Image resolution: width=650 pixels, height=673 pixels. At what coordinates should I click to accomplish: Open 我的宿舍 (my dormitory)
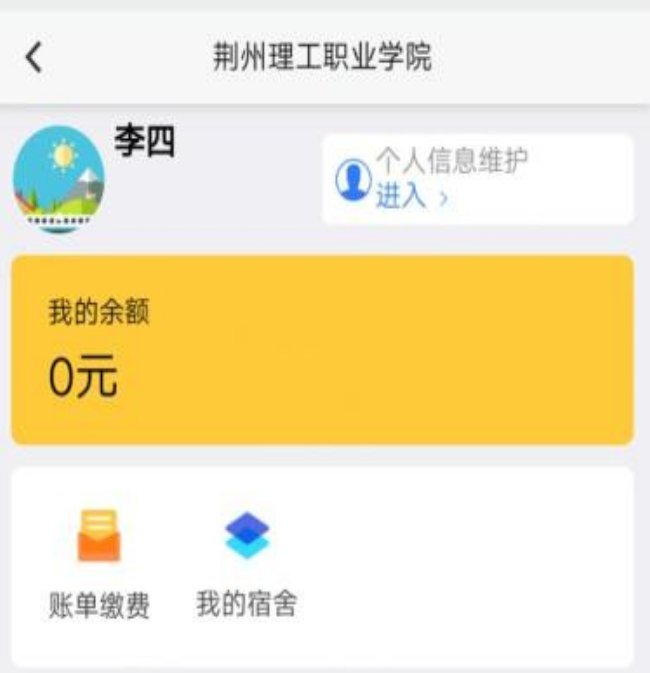tap(246, 562)
